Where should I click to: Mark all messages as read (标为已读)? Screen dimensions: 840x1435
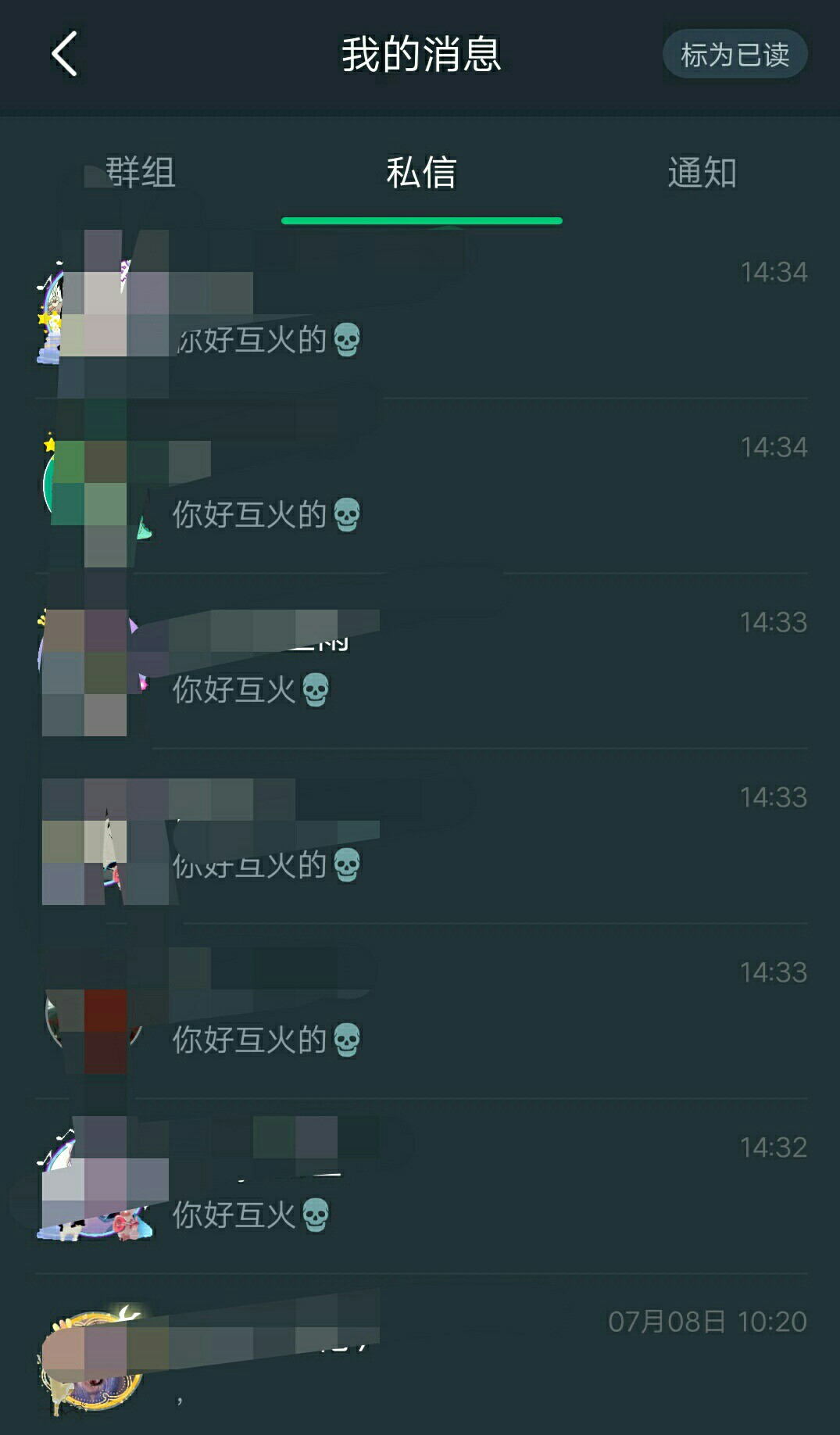(735, 55)
